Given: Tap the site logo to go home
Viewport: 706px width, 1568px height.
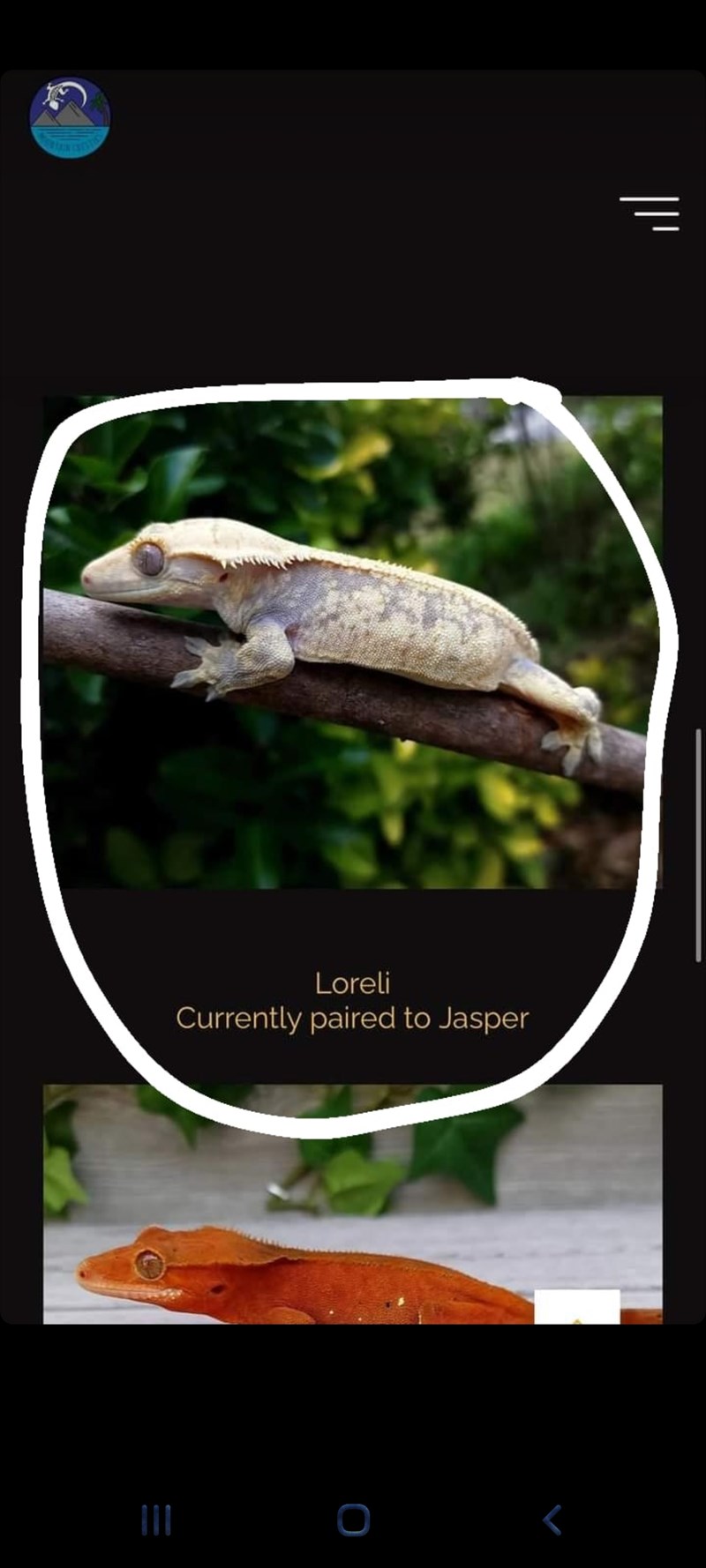Looking at the screenshot, I should [70, 118].
